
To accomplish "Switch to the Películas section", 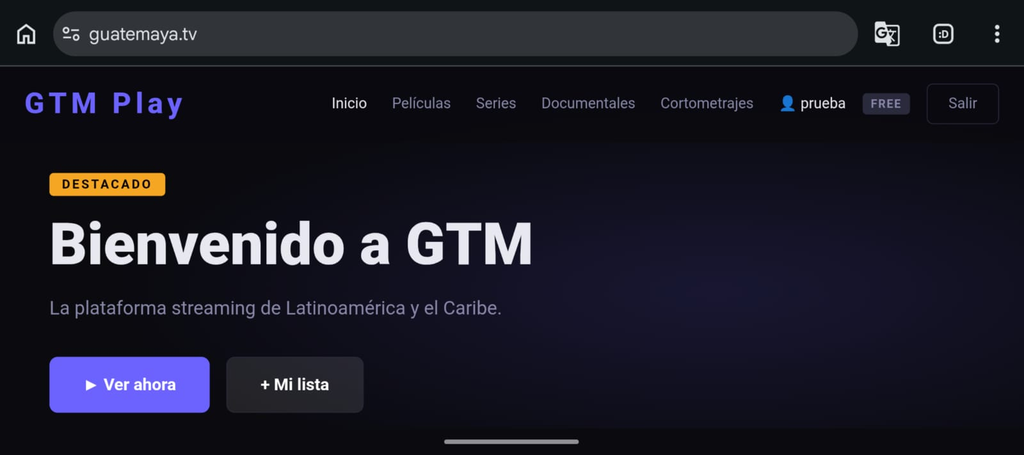I will [421, 103].
